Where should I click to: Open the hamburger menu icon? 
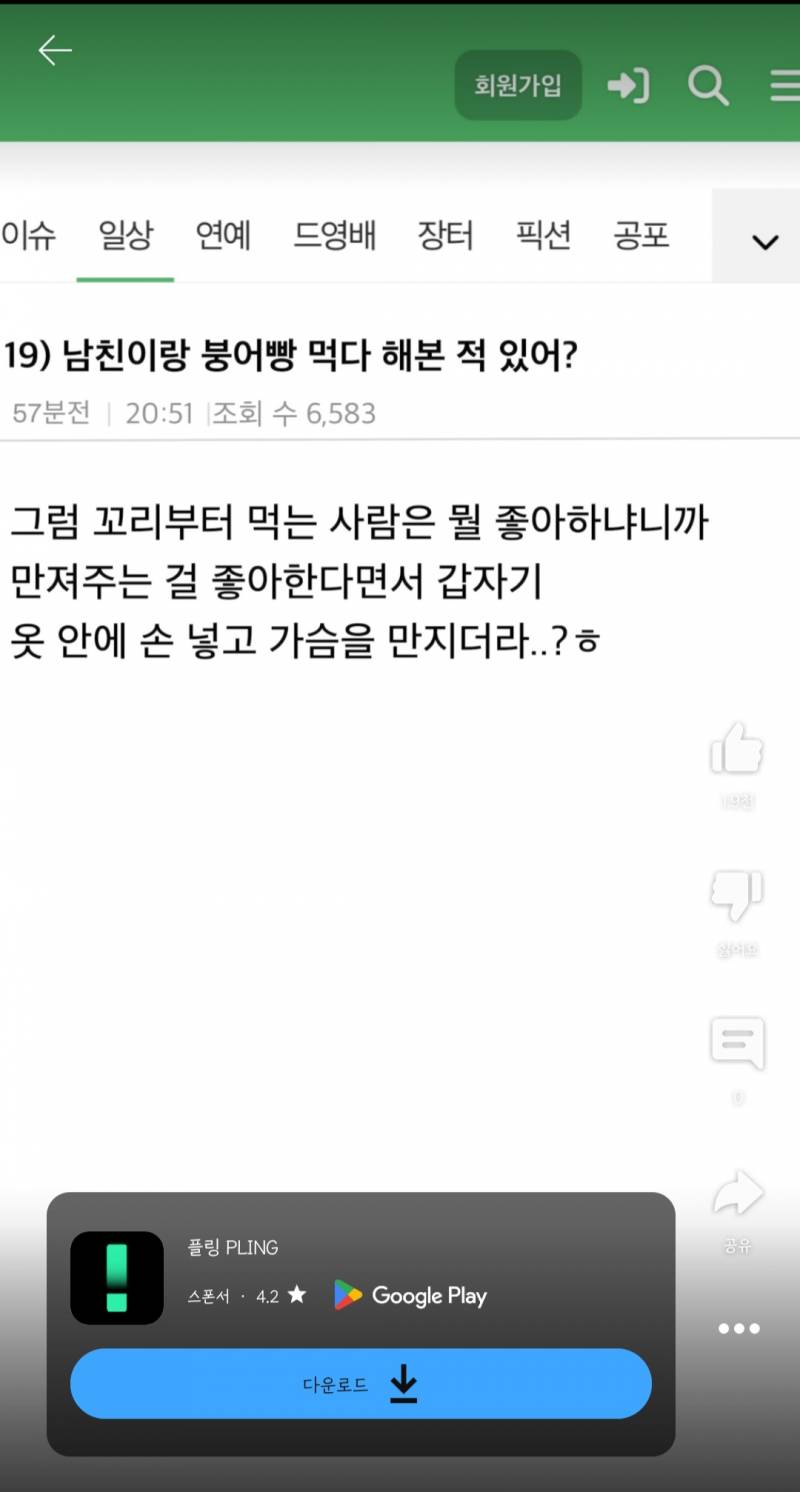tap(783, 87)
